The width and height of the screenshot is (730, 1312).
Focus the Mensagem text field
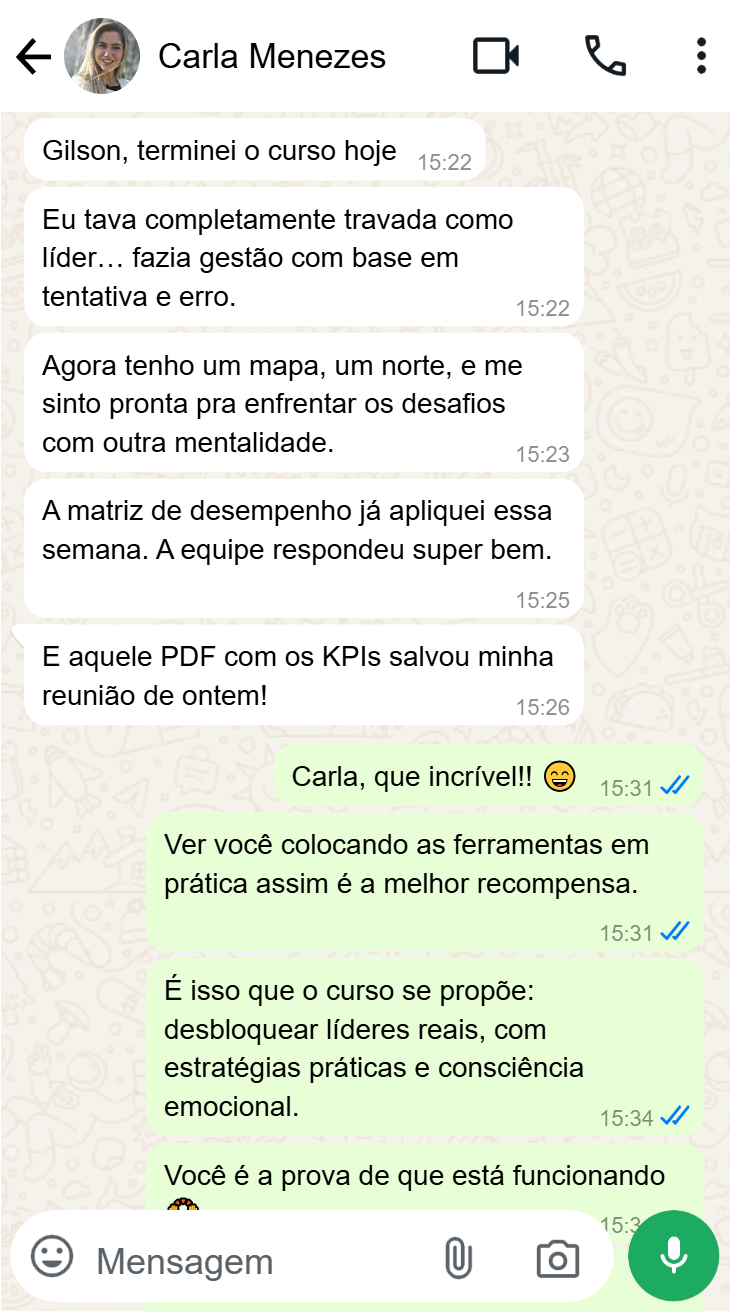point(250,1261)
